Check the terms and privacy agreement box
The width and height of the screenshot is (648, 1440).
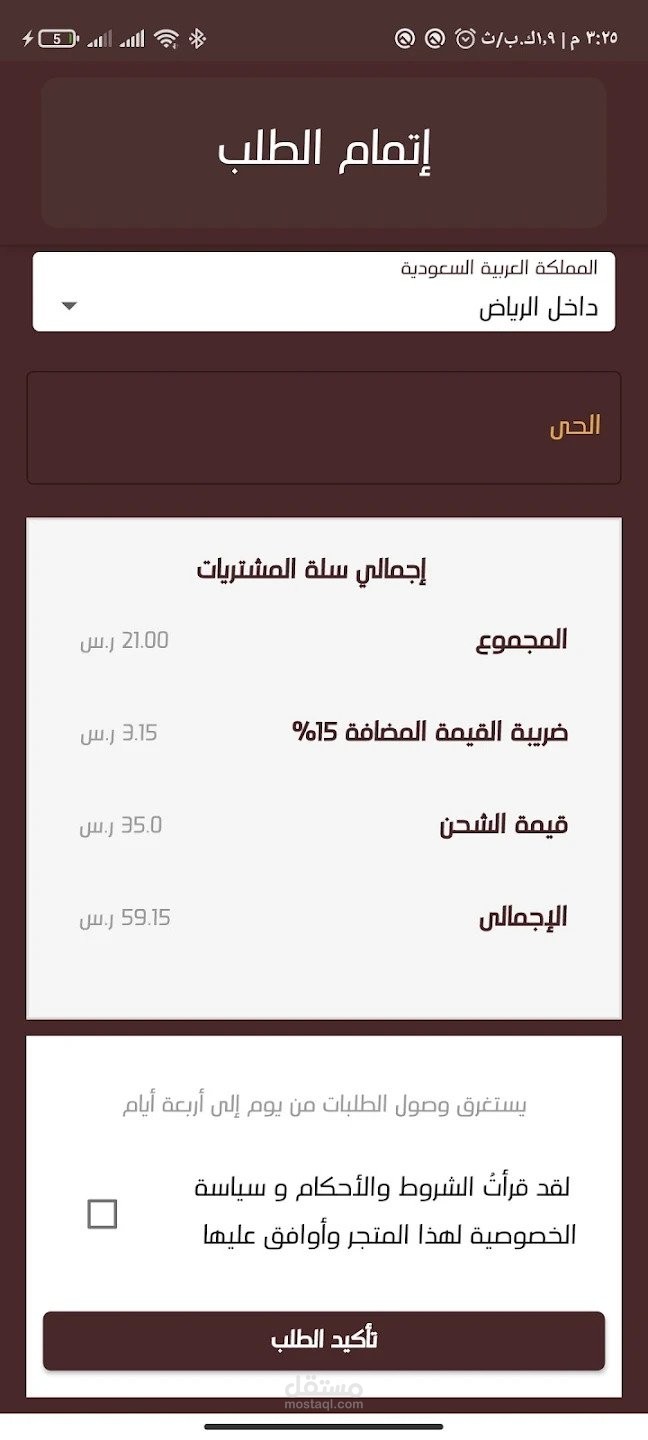[102, 1214]
